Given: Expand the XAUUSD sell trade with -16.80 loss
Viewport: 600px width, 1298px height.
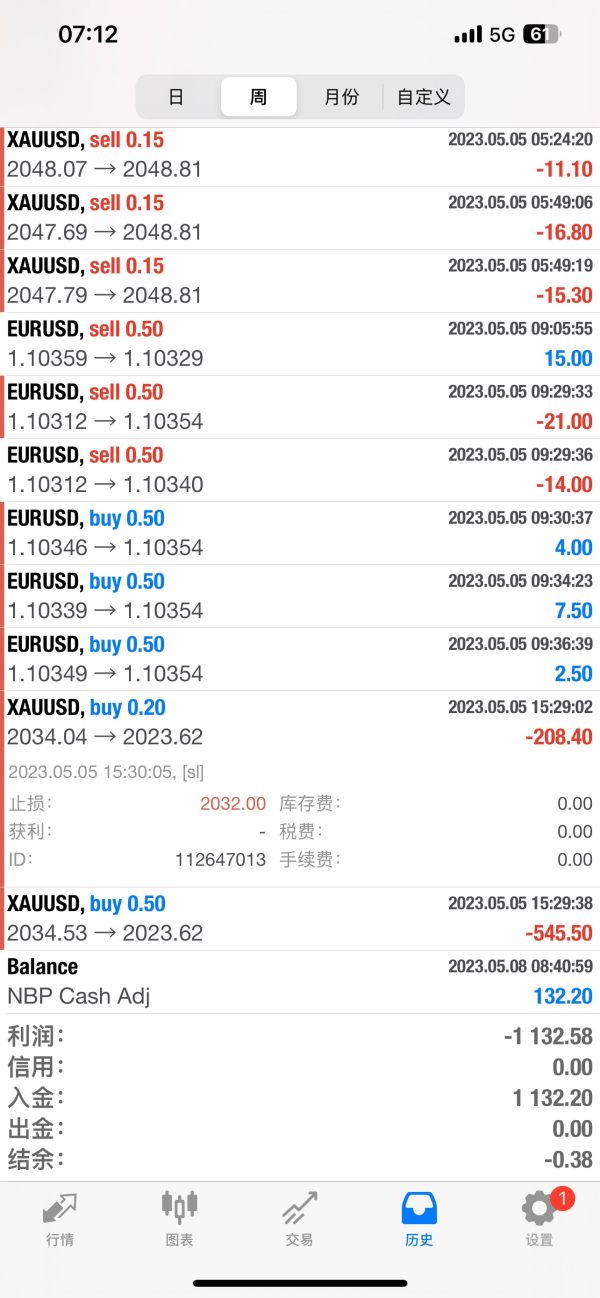Looking at the screenshot, I should click(300, 218).
